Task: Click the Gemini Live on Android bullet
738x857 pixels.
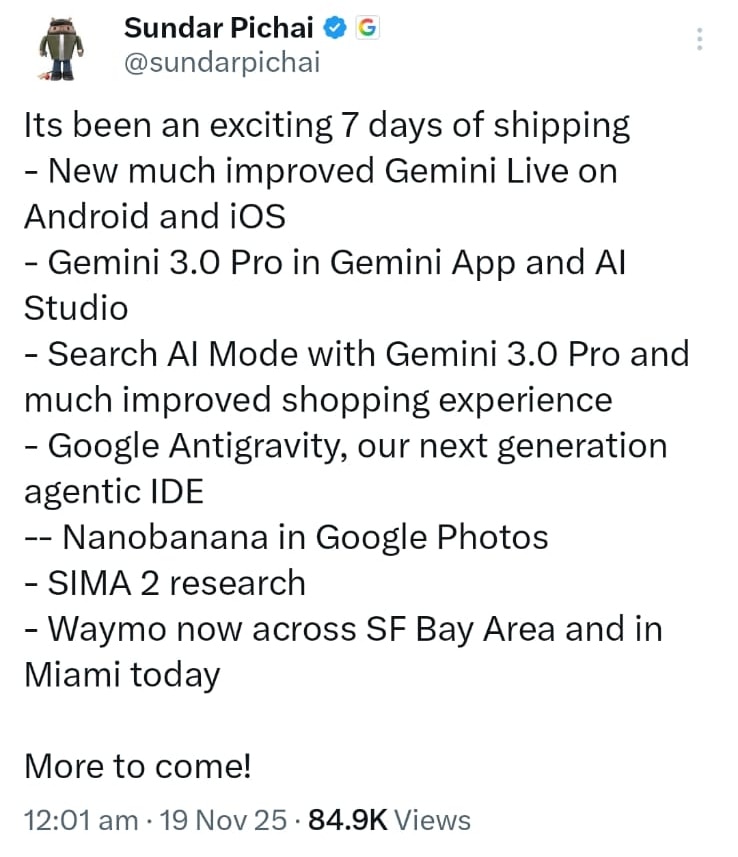Action: 318,171
